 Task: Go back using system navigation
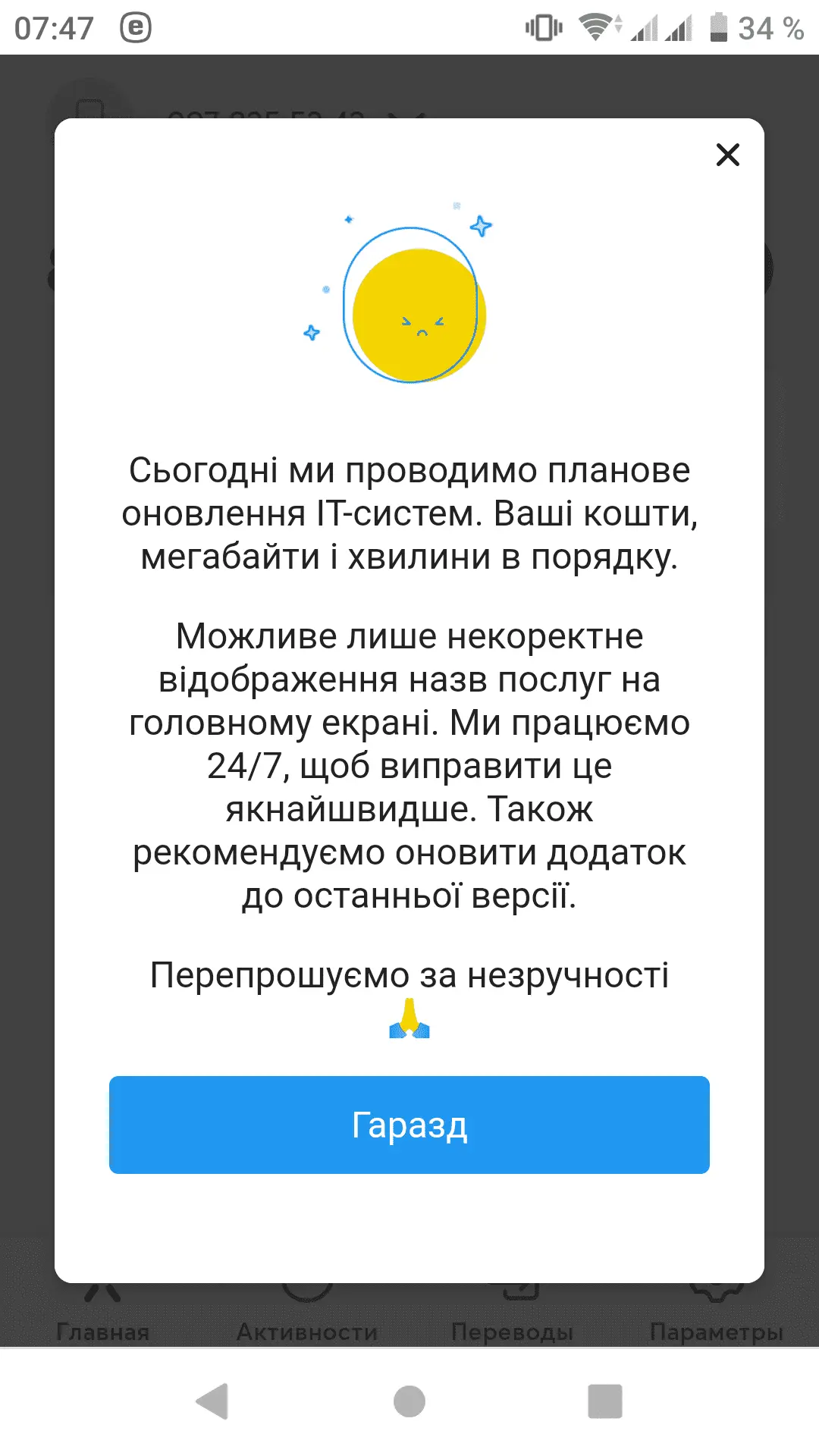pos(212,1401)
